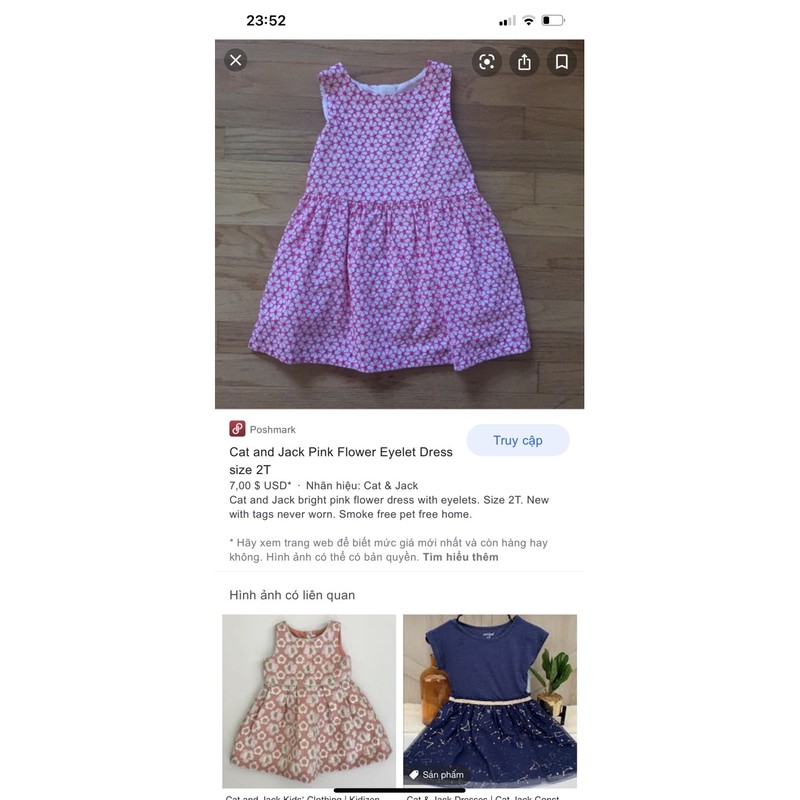View the large pink eyelet dress photo

(399, 224)
